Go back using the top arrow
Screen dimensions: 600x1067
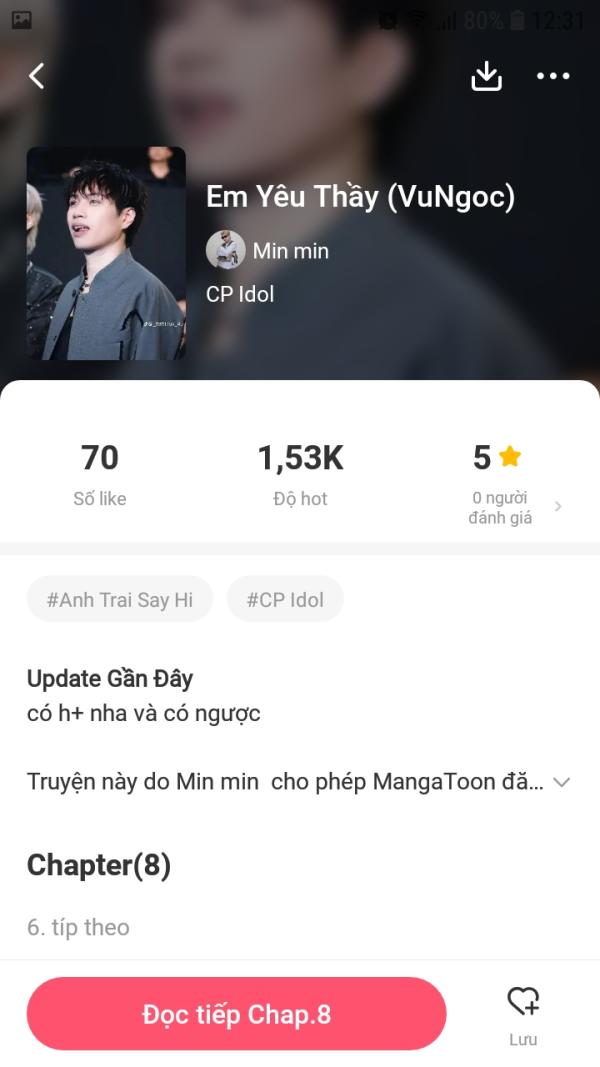click(37, 76)
